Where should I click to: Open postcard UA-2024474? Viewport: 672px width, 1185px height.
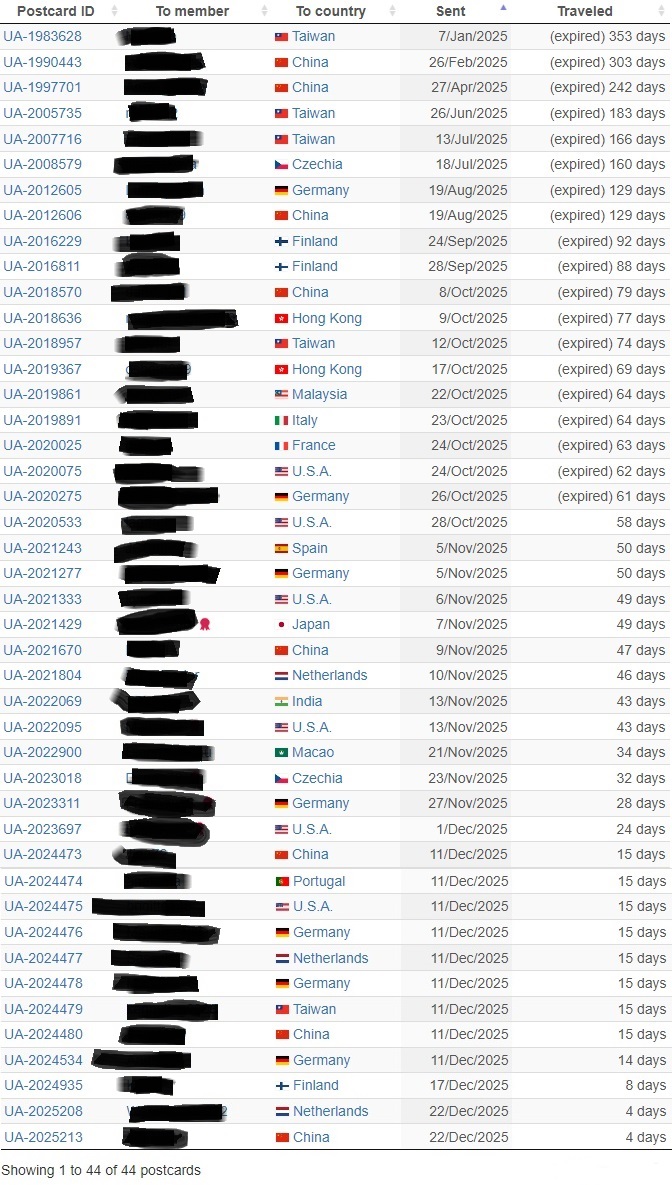point(43,881)
